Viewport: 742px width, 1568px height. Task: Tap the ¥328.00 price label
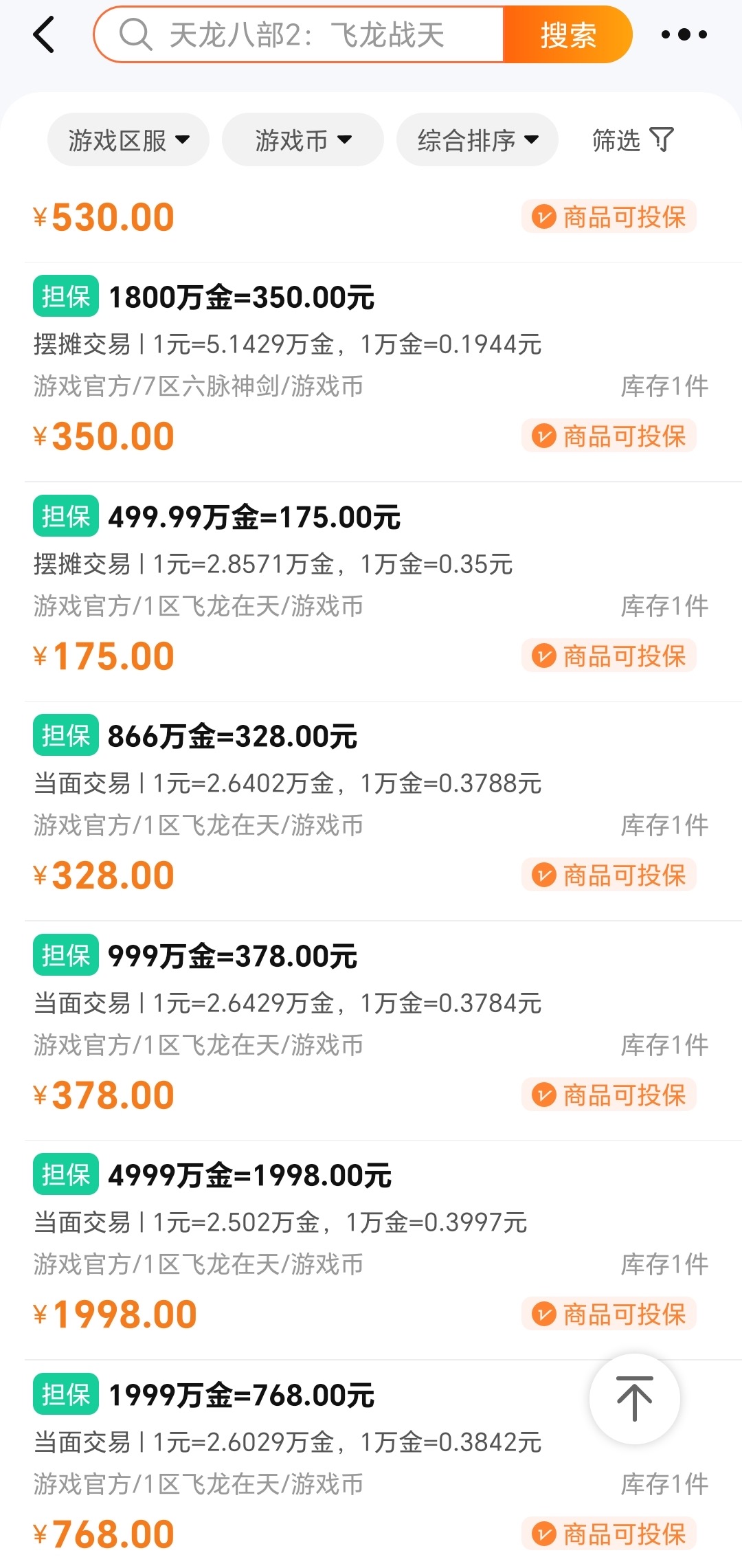[104, 874]
